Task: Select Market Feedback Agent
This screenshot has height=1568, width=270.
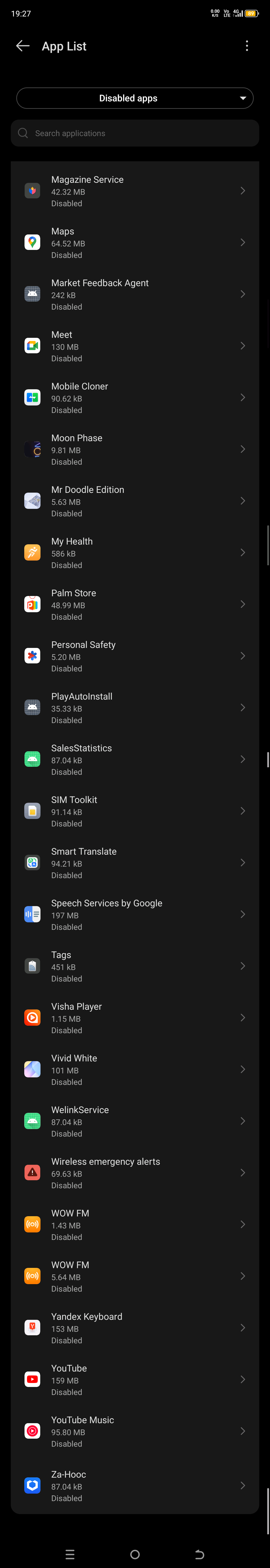Action: (135, 295)
